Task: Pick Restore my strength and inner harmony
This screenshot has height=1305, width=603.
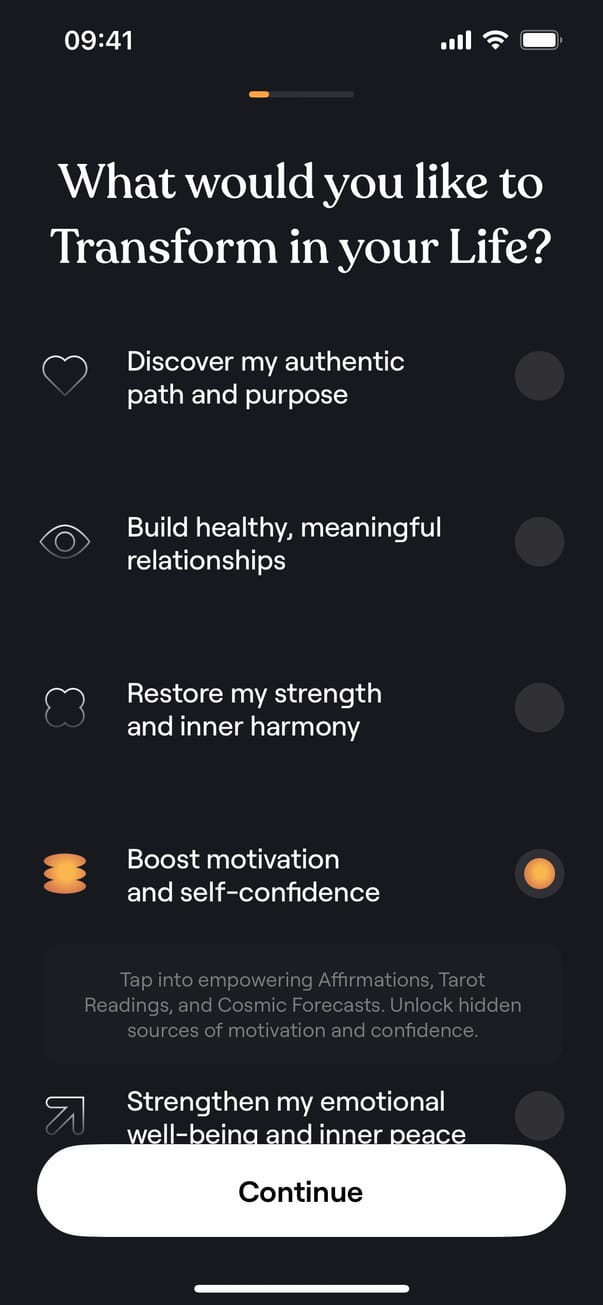Action: (539, 708)
